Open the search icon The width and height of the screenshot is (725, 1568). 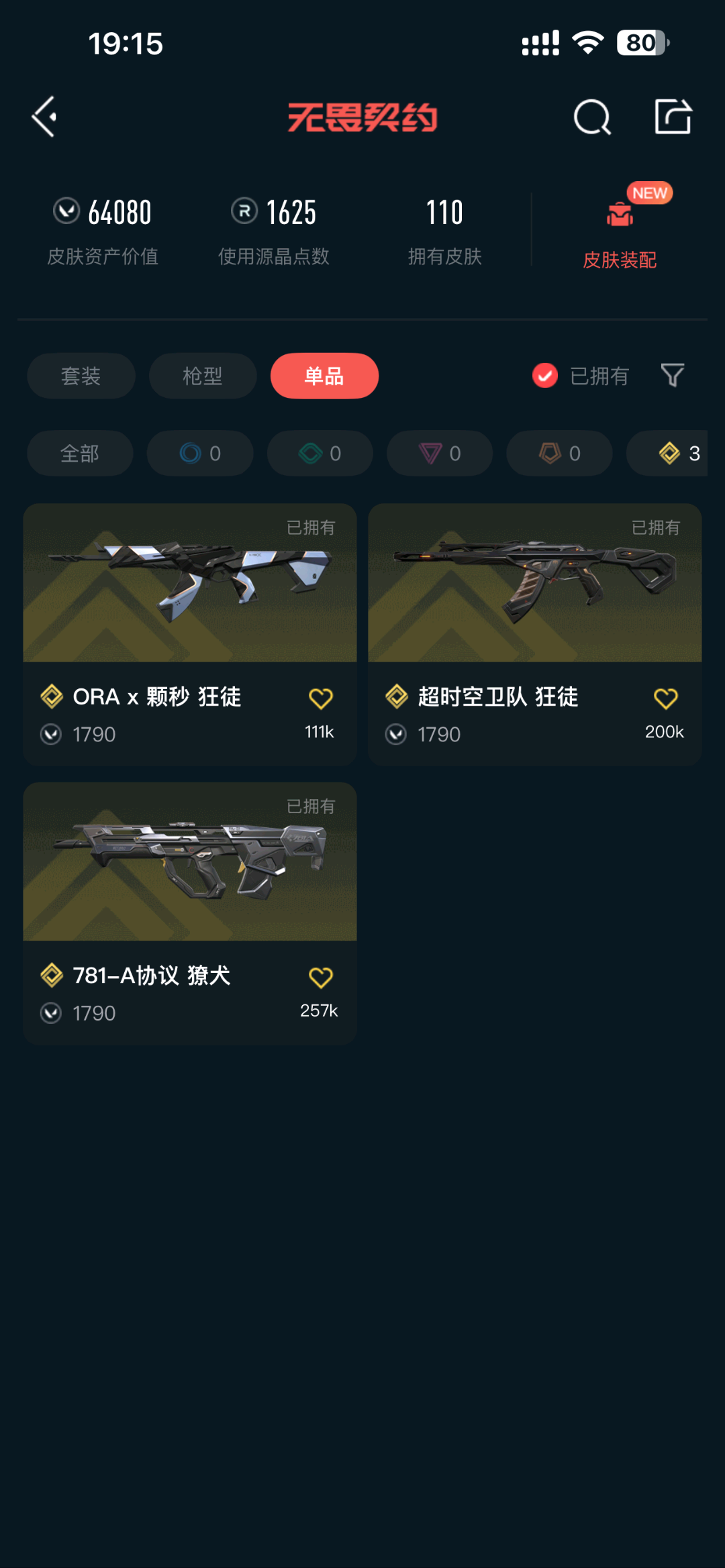pos(592,117)
